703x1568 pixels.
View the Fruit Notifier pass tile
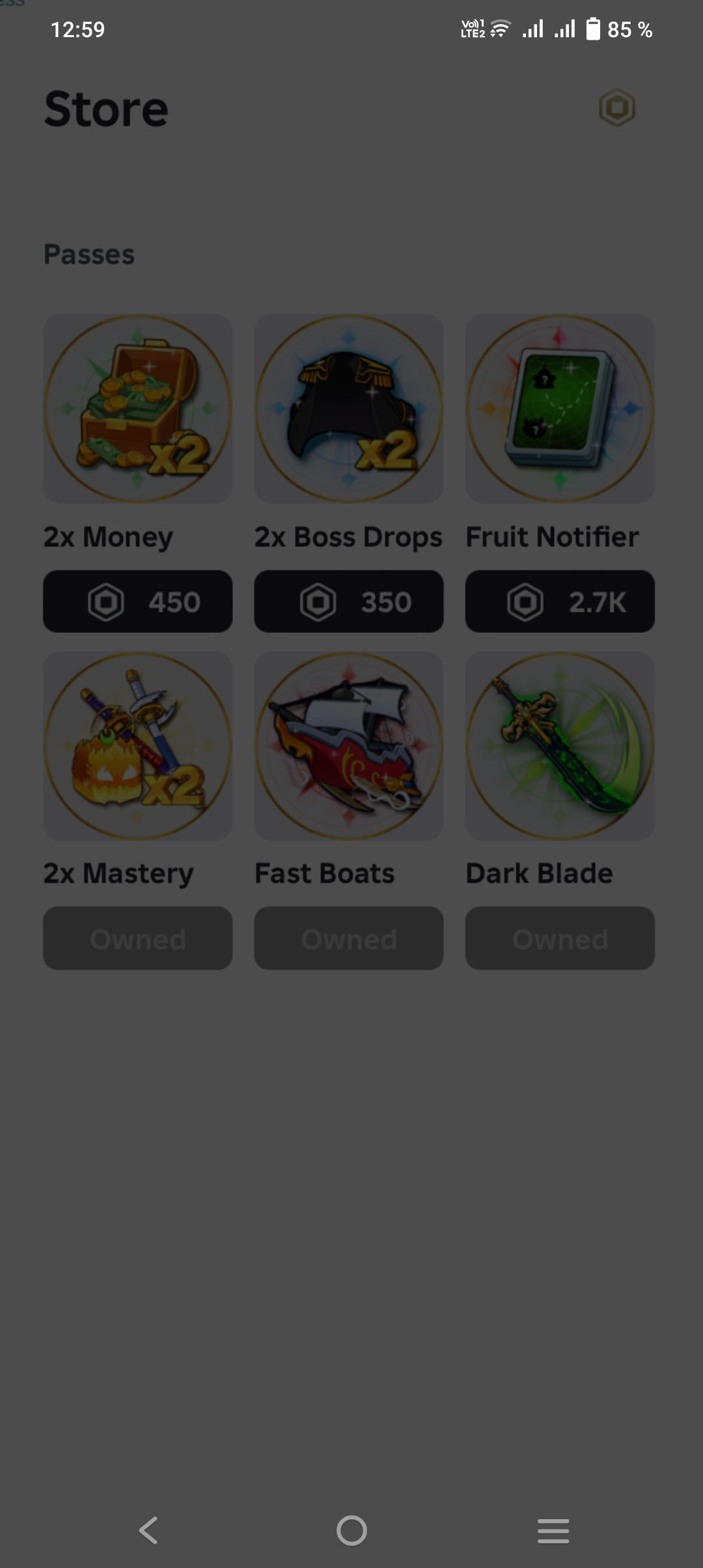(x=559, y=409)
